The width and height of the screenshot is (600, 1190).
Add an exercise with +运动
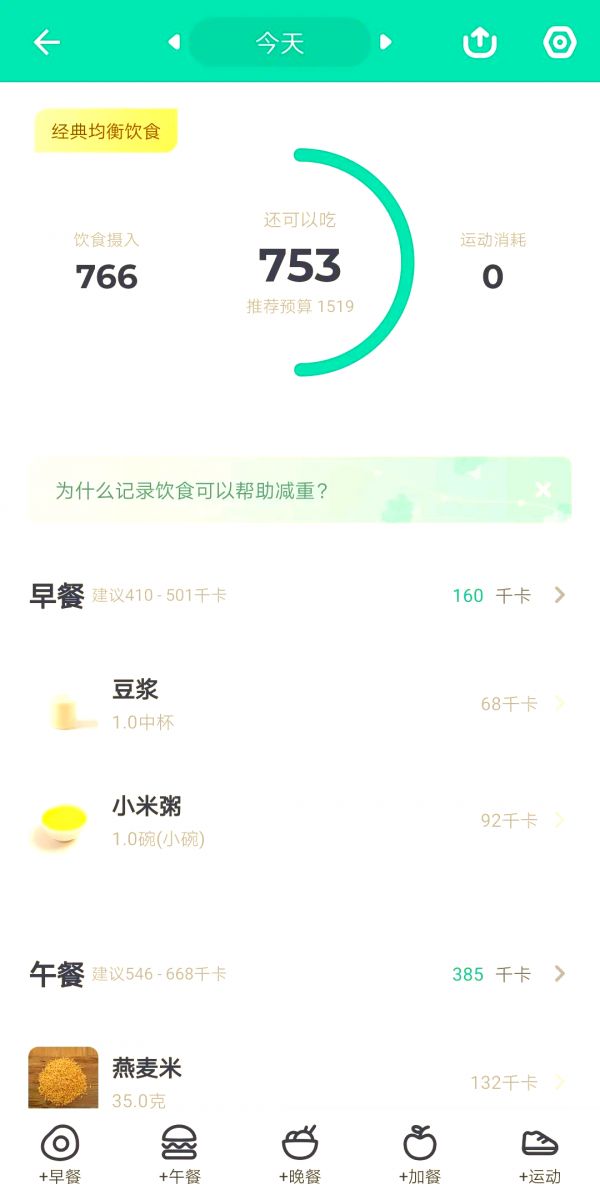click(540, 1153)
